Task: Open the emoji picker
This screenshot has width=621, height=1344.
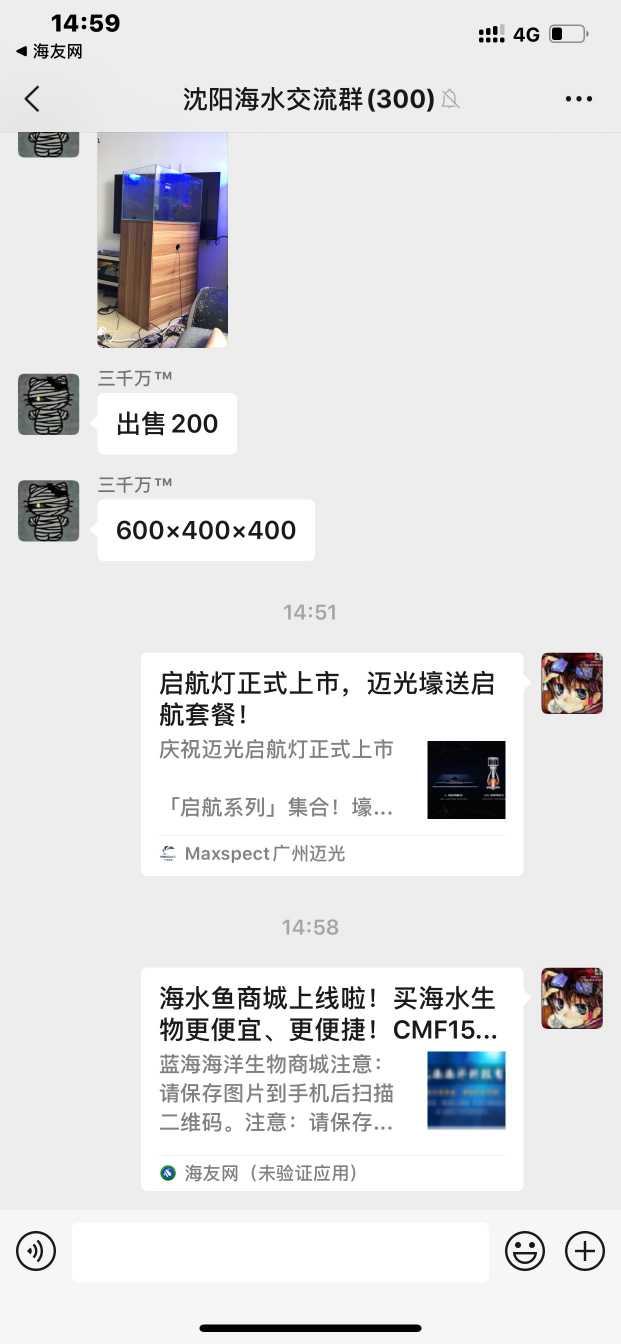Action: pos(524,1251)
